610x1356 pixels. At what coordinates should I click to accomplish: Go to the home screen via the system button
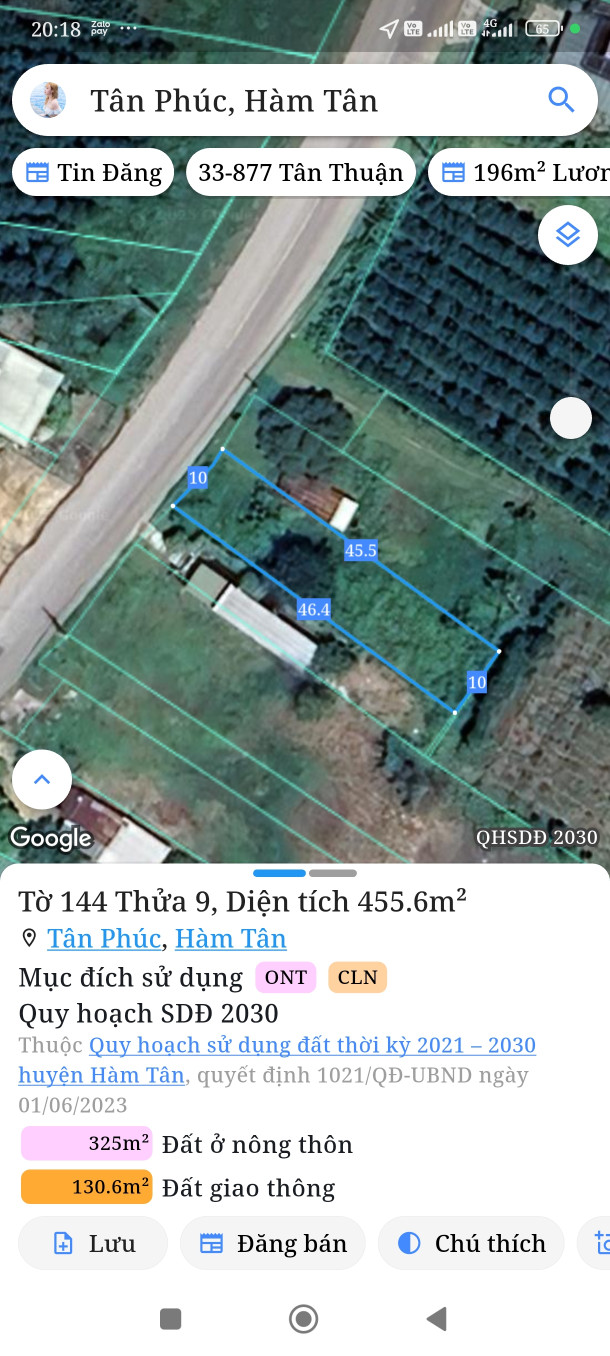[303, 1319]
